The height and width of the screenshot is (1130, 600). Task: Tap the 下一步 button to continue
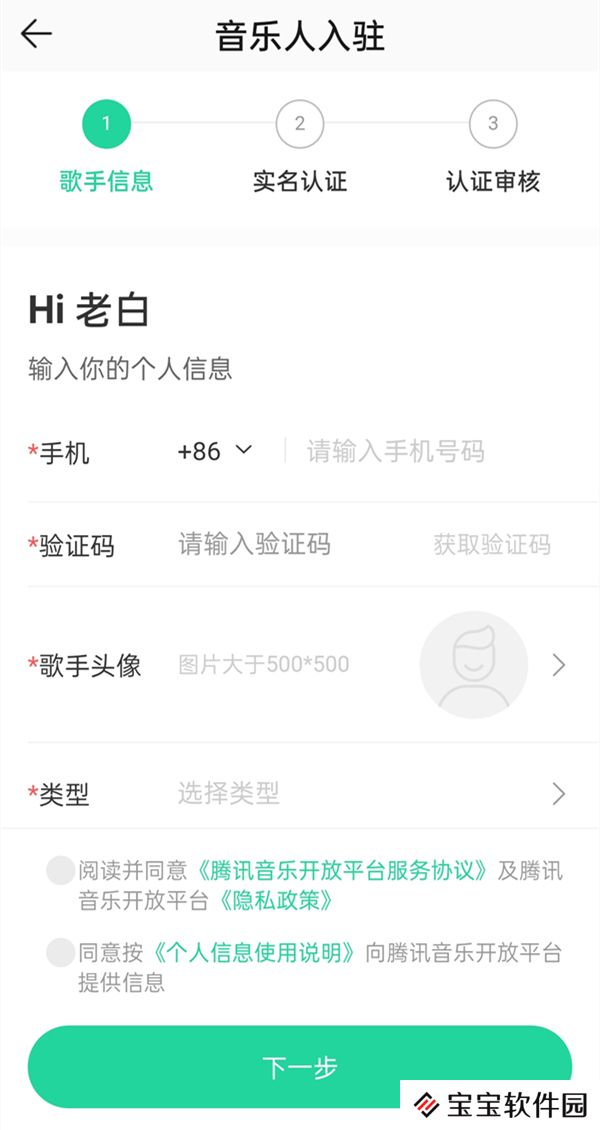click(x=300, y=1067)
